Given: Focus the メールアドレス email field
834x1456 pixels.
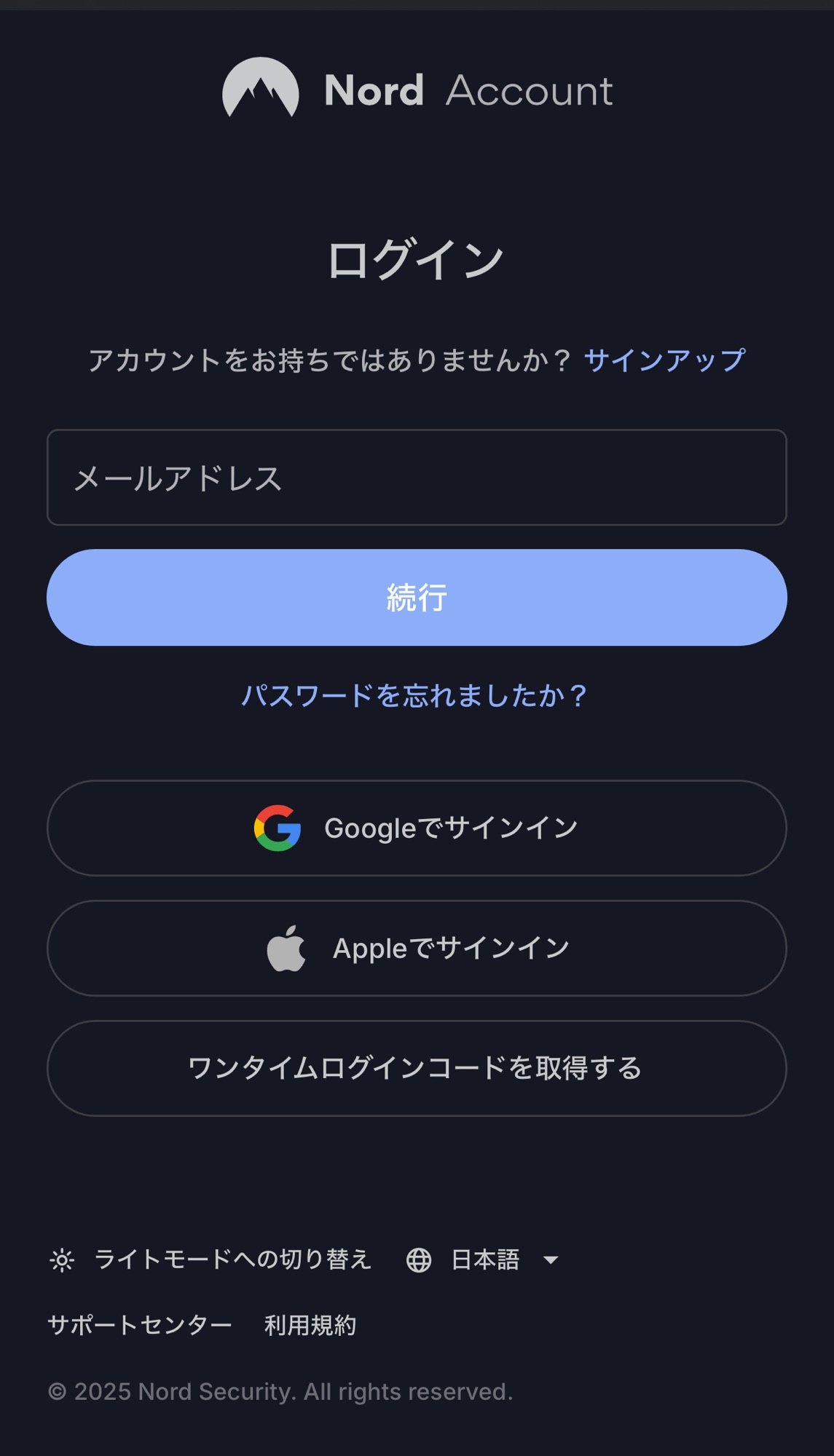Looking at the screenshot, I should 417,478.
